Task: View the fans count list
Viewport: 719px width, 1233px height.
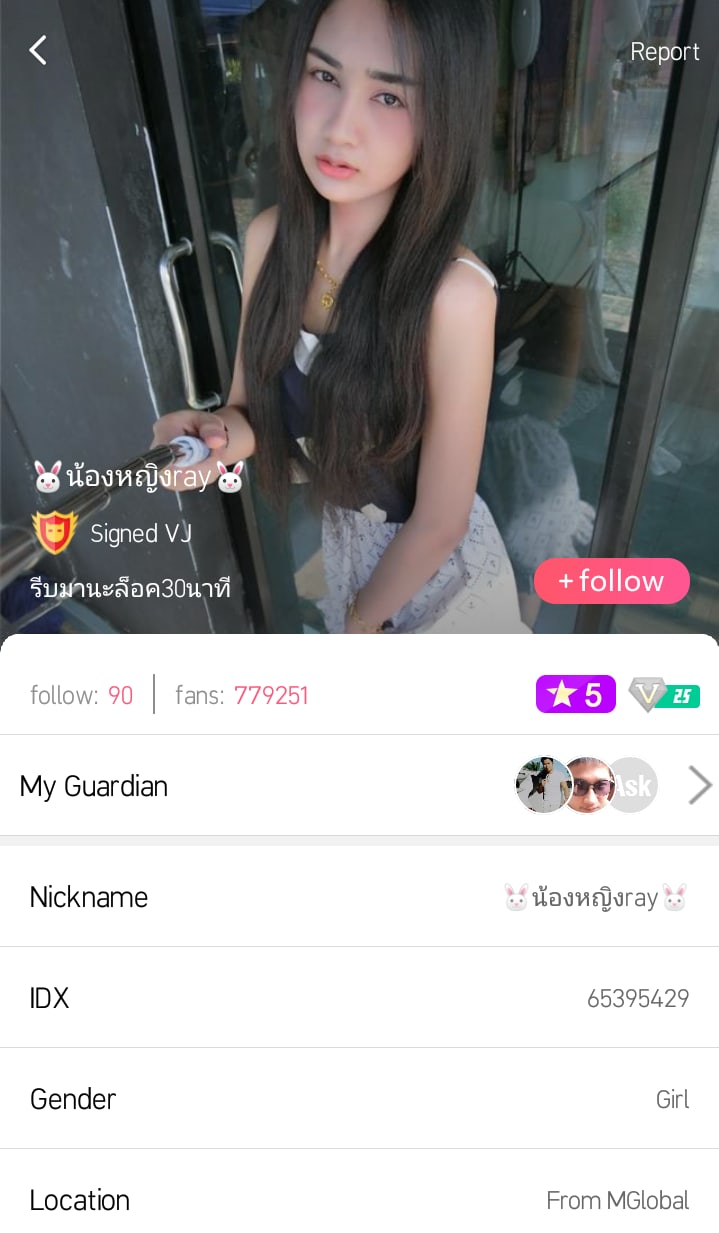Action: point(241,695)
